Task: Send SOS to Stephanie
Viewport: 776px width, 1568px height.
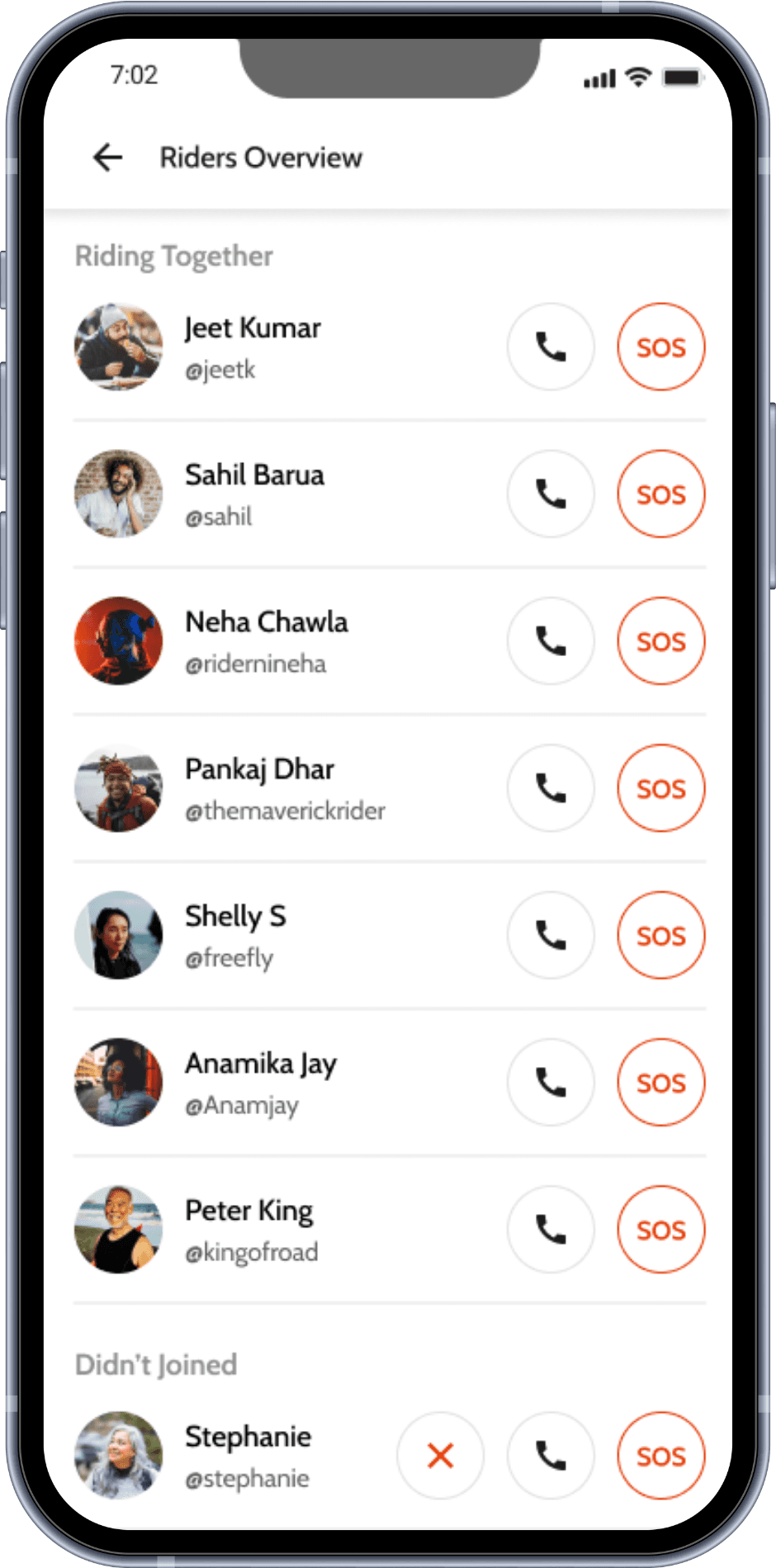Action: click(x=661, y=1456)
